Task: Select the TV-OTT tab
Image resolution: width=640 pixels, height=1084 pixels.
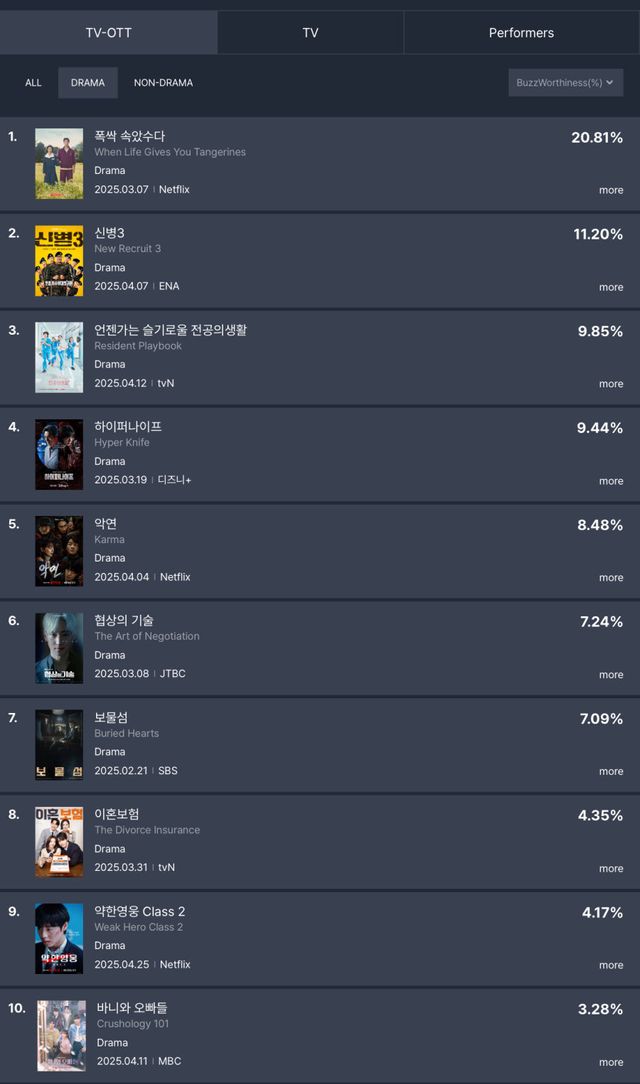Action: coord(108,33)
